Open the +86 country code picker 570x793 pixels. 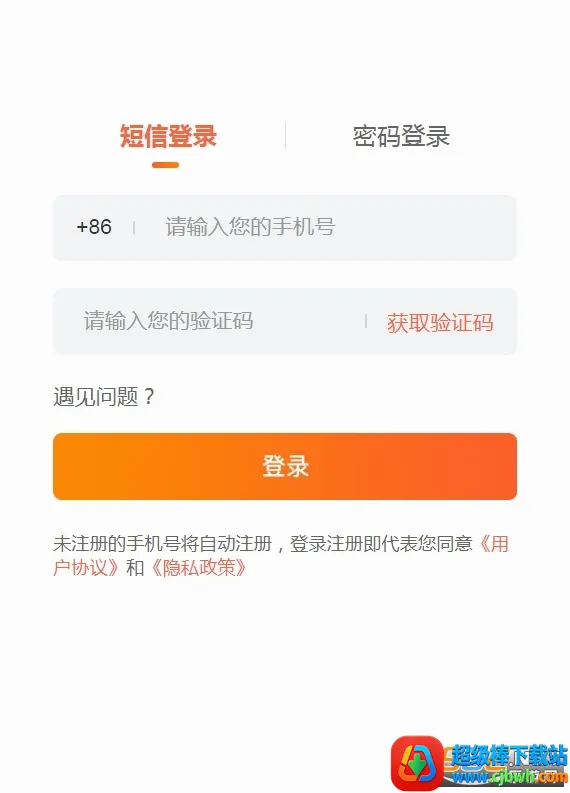click(94, 227)
